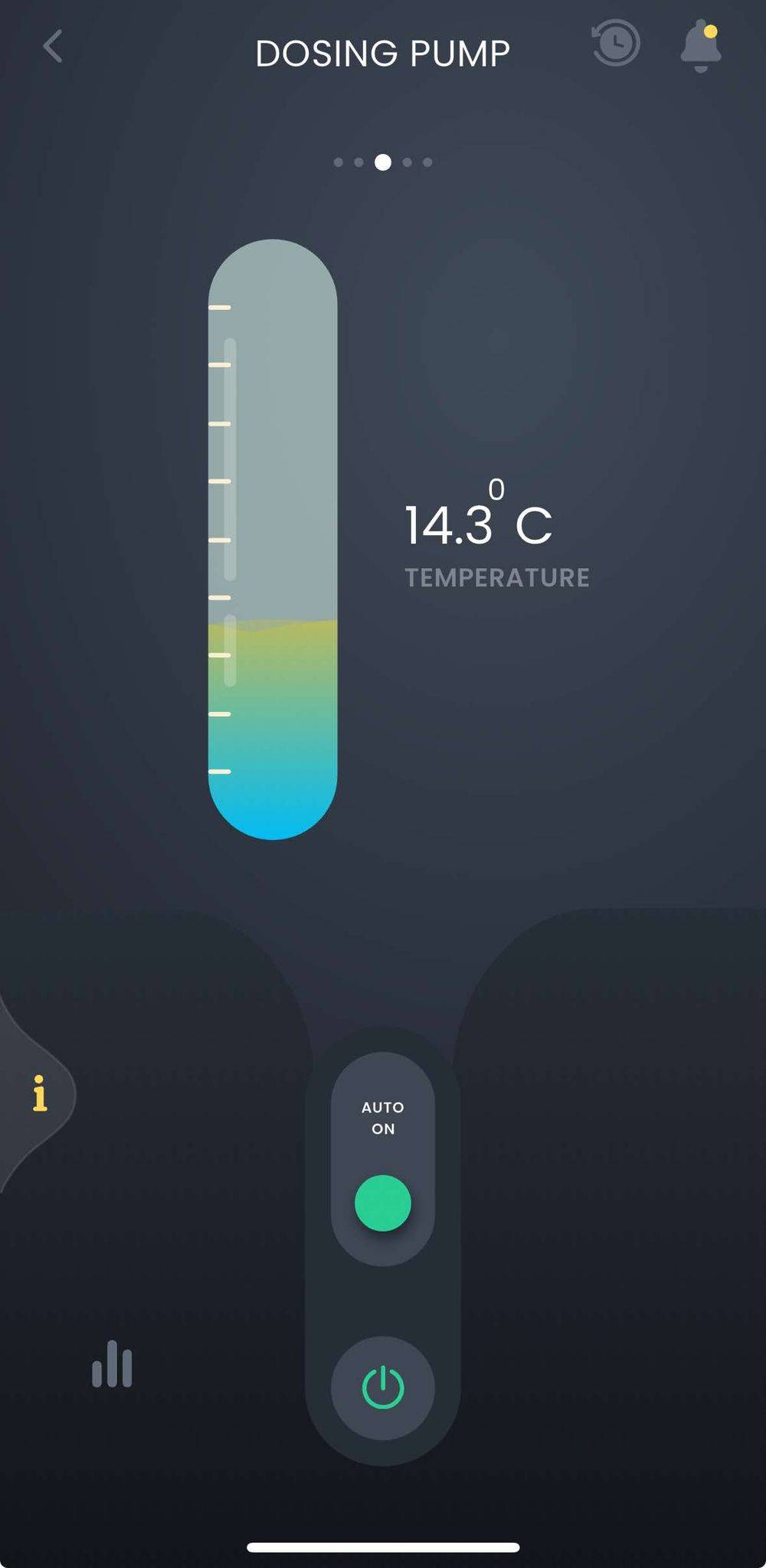This screenshot has height=1568, width=766.
Task: Open the history clock icon
Action: (x=616, y=44)
